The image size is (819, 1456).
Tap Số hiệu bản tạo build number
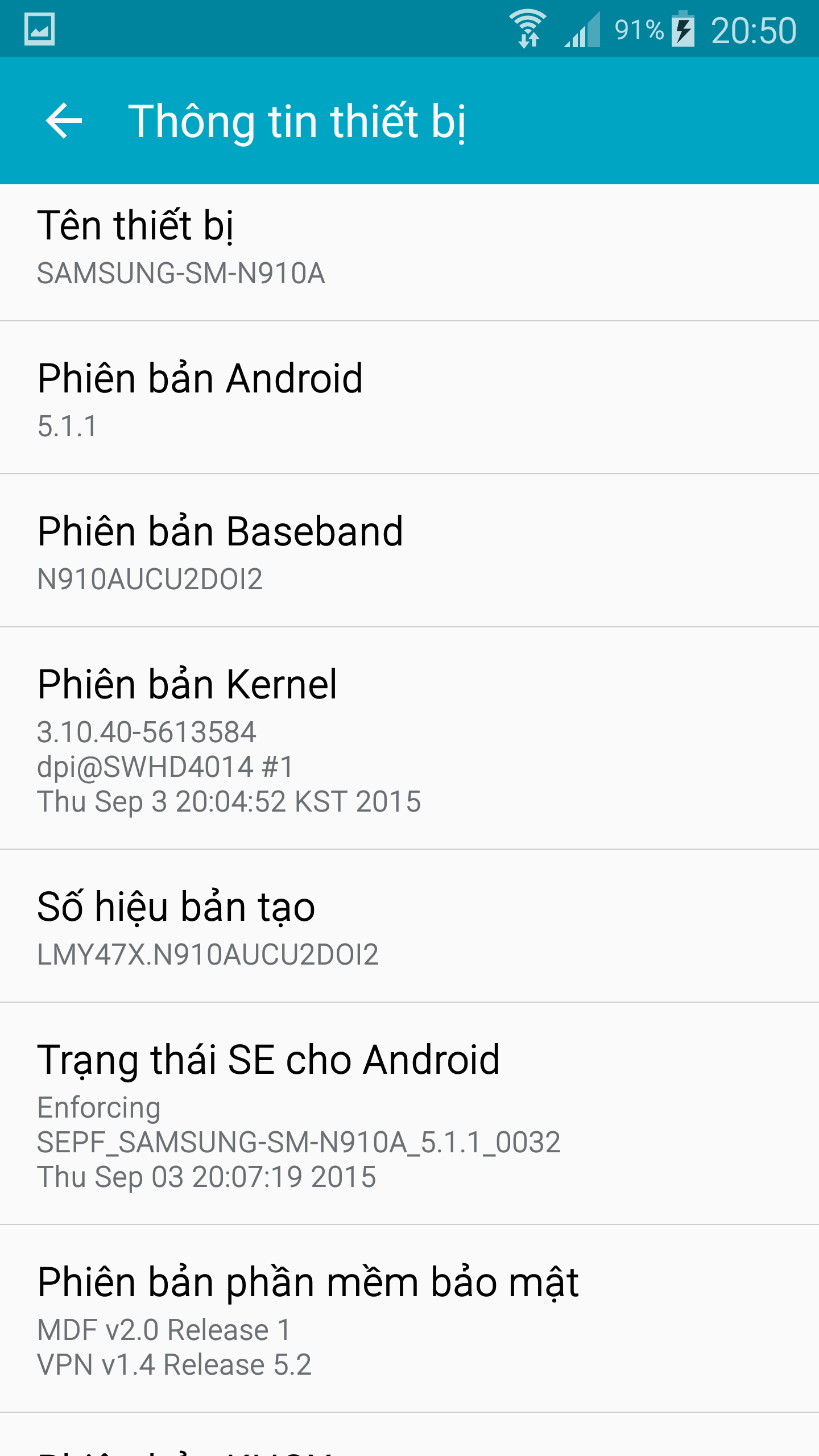click(x=409, y=926)
